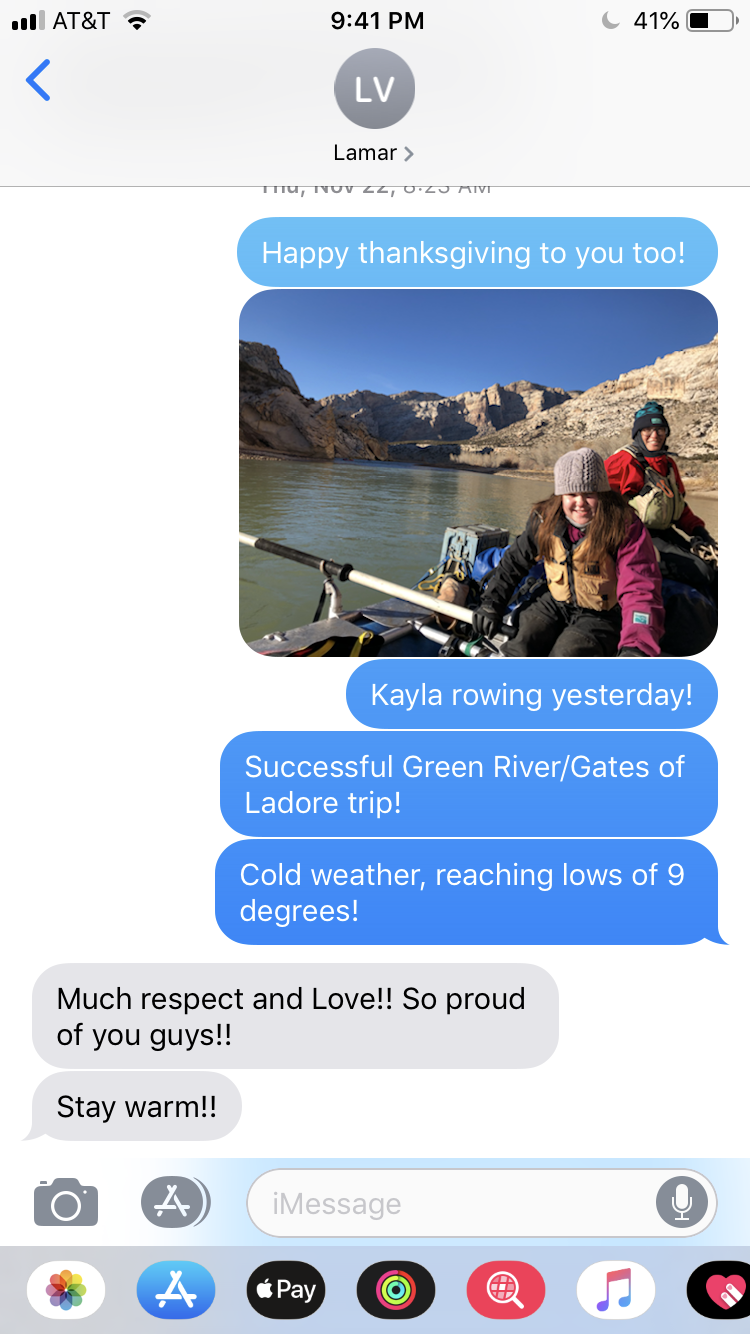This screenshot has width=750, height=1334.
Task: Open the Activity rings app
Action: 396,1290
